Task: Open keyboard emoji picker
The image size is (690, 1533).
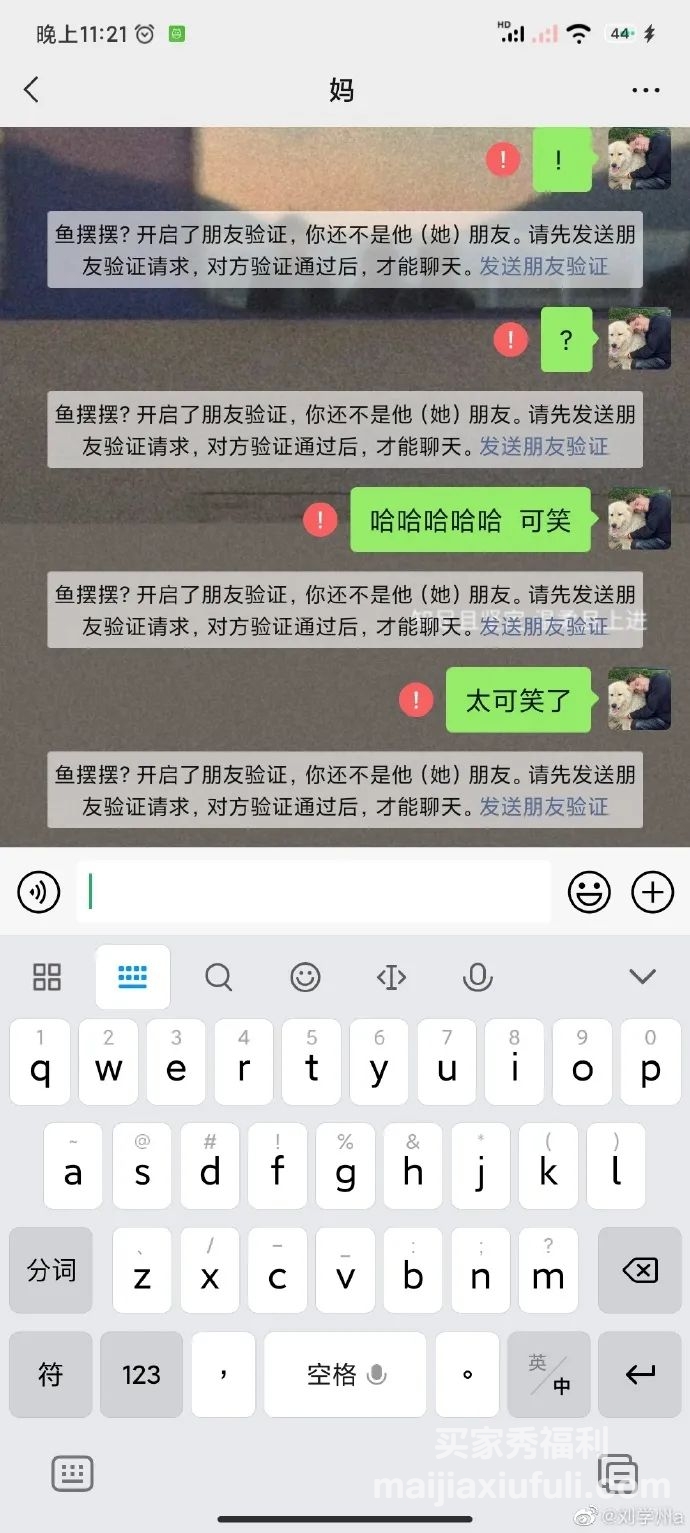Action: pyautogui.click(x=305, y=977)
